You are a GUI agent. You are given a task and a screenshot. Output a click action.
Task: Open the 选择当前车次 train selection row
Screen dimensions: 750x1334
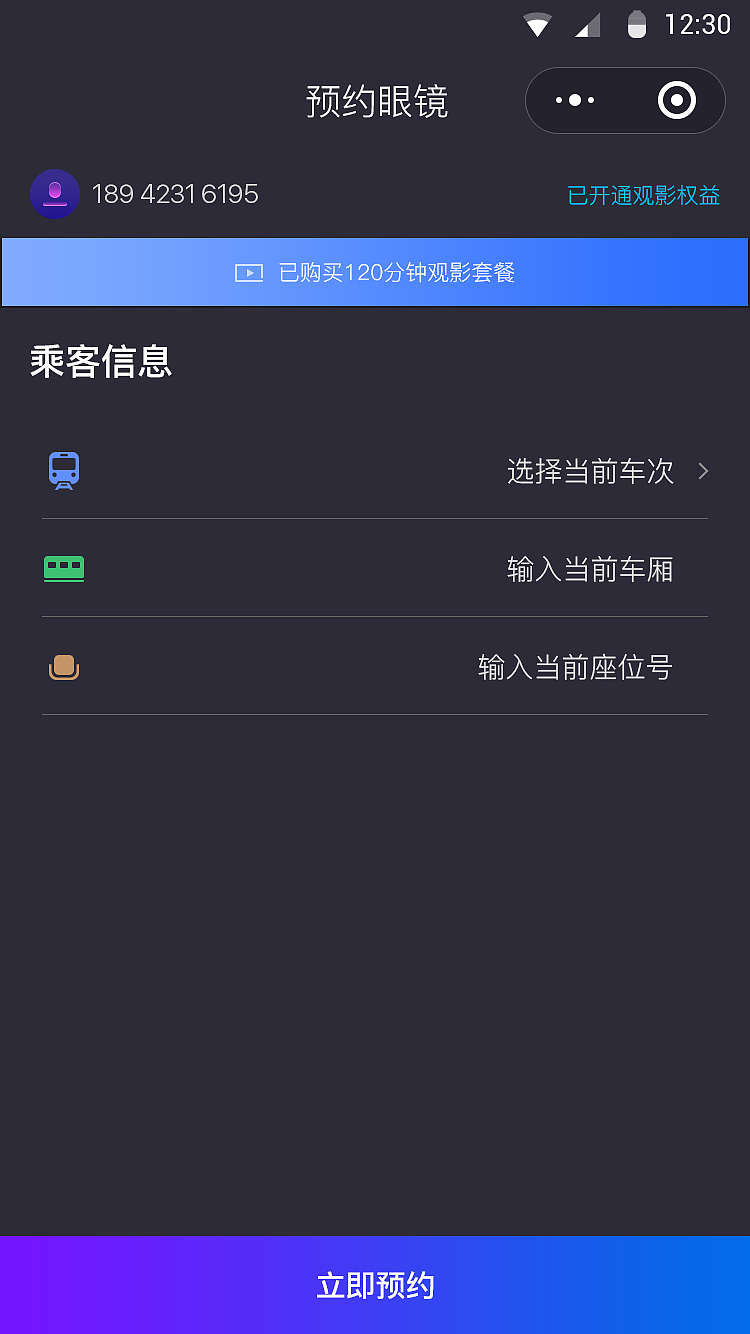click(x=590, y=470)
